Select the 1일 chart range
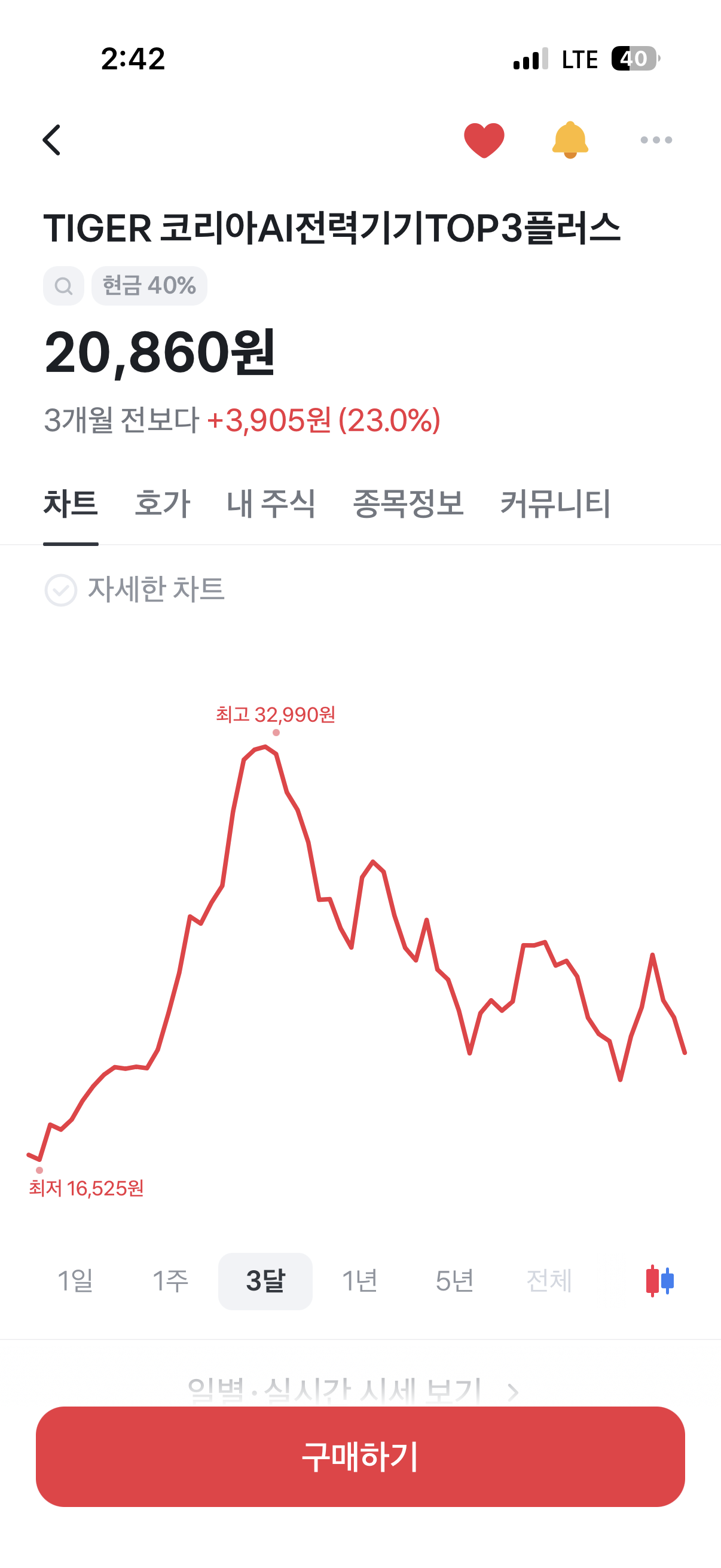The height and width of the screenshot is (1568, 721). pos(75,1281)
